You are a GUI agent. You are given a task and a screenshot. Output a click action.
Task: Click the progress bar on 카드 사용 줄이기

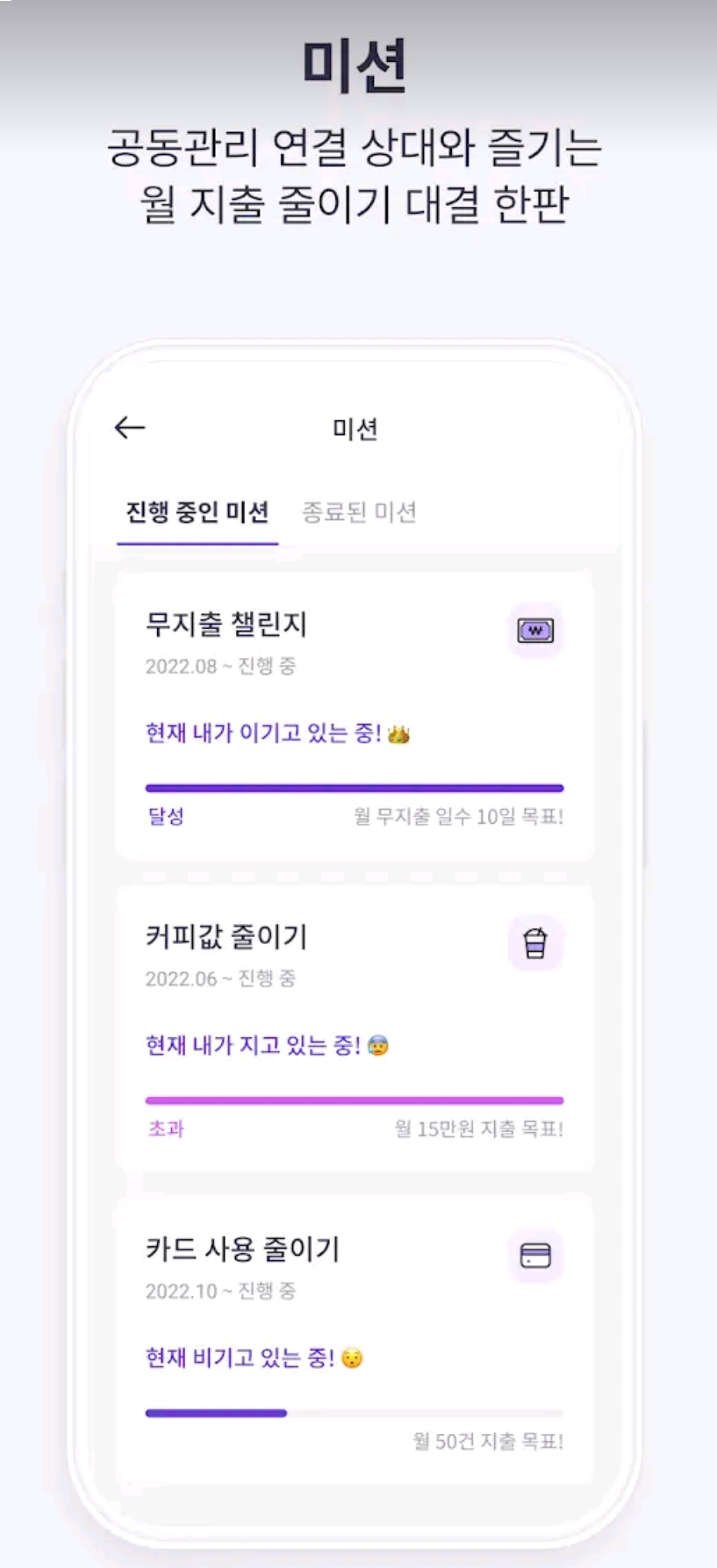click(x=354, y=1413)
